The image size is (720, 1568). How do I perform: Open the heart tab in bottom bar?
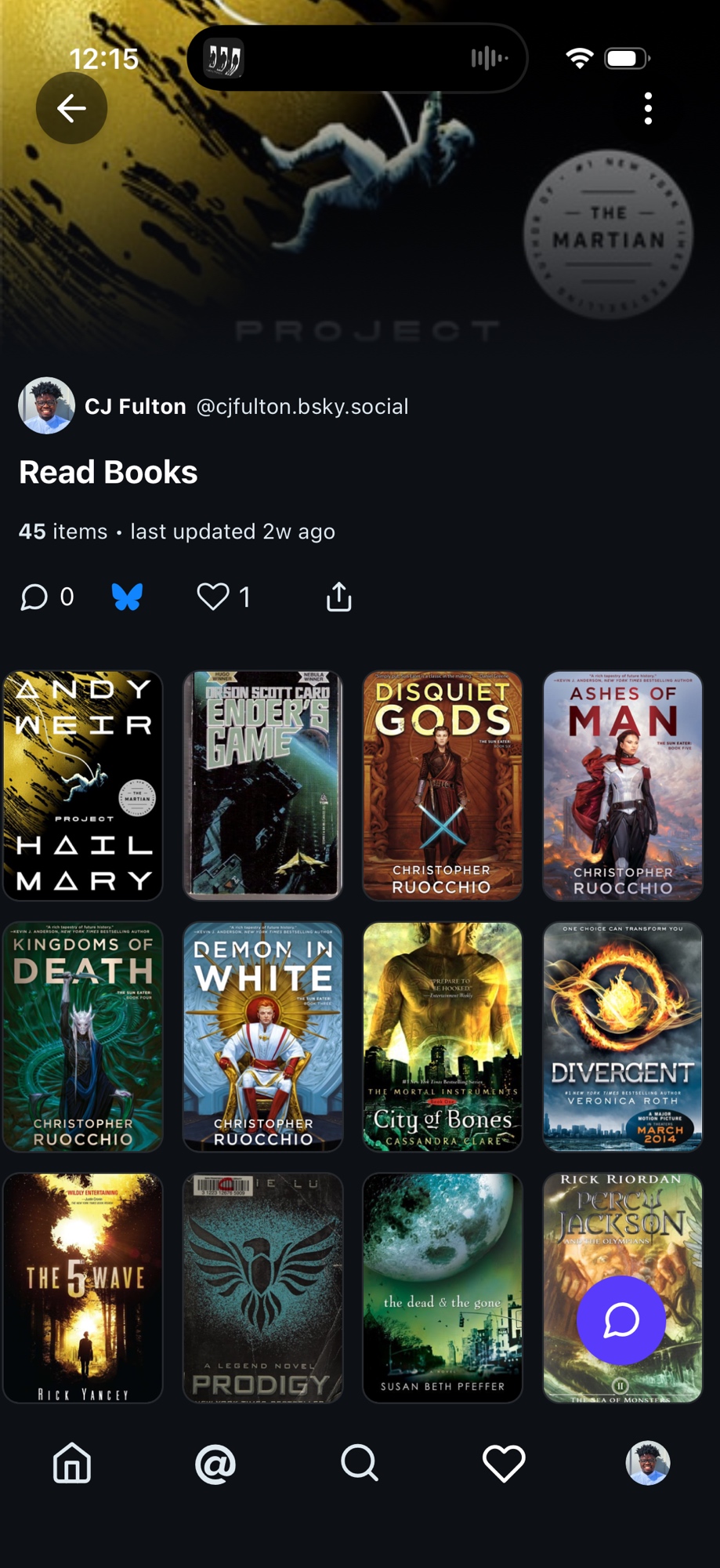pos(504,1463)
